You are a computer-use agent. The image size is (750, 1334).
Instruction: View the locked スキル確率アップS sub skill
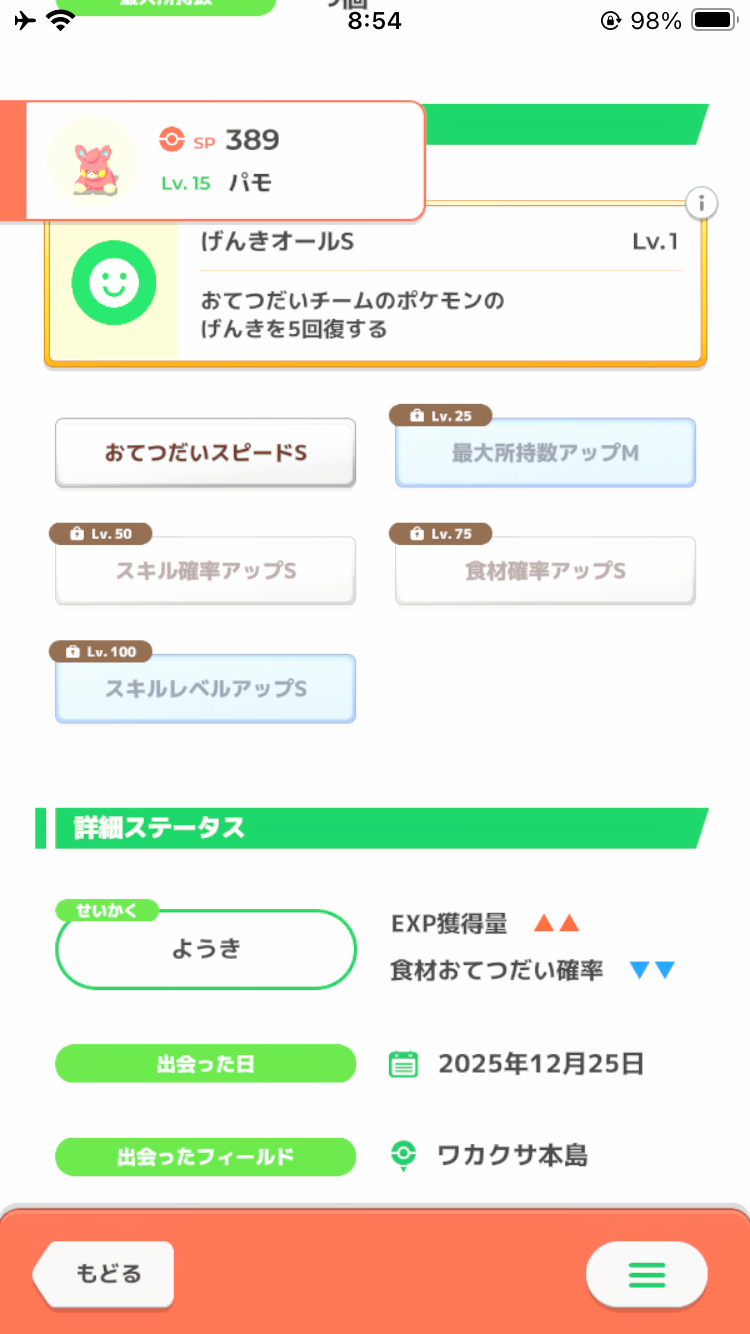pos(205,571)
